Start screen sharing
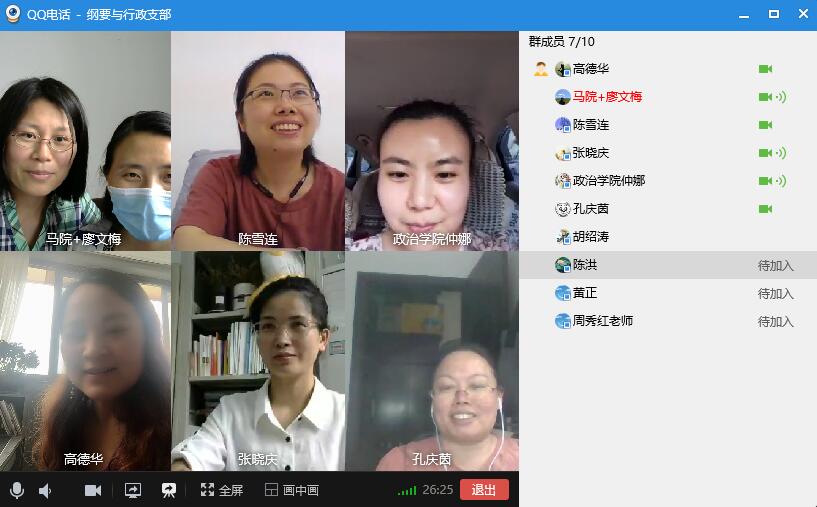The width and height of the screenshot is (817, 507). click(133, 490)
